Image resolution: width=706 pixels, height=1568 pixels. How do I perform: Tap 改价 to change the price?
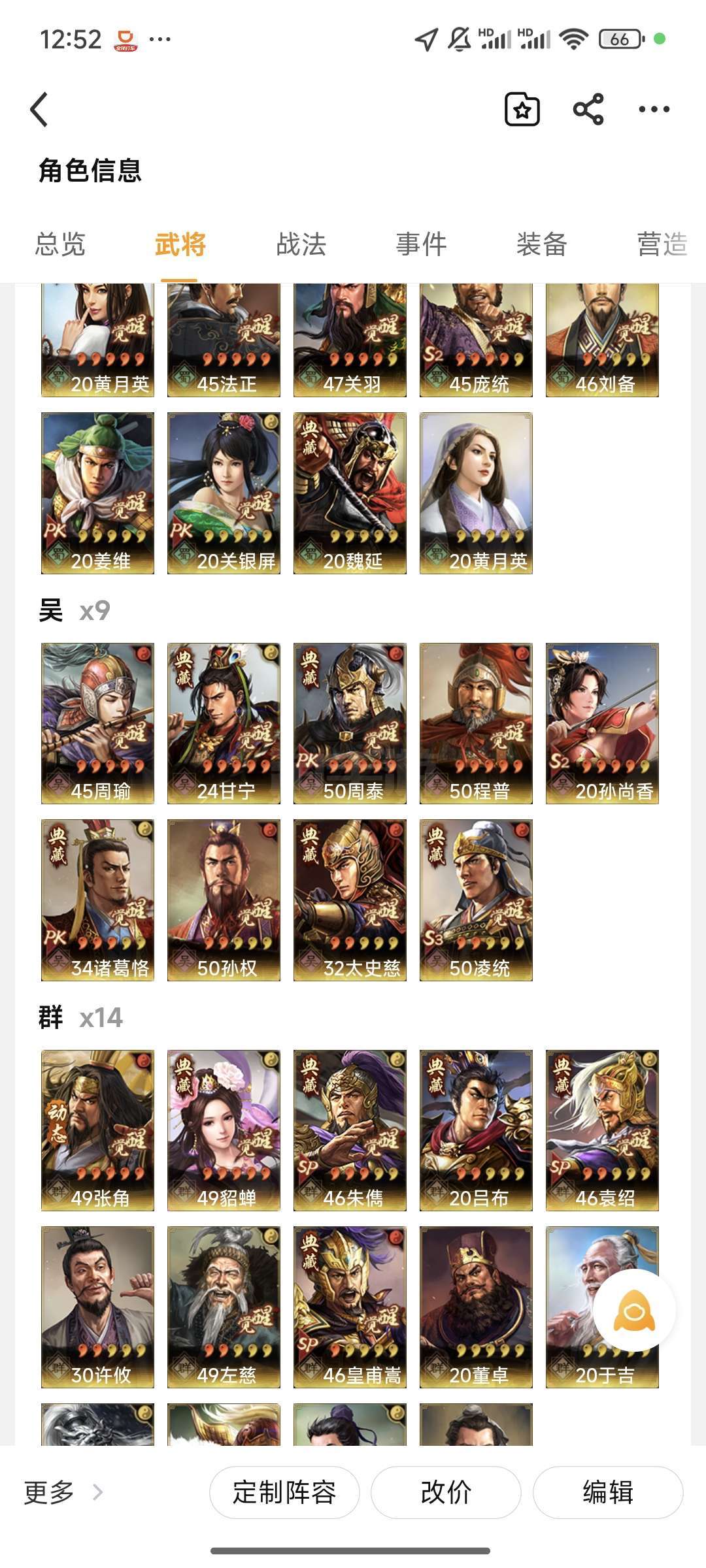[x=446, y=1492]
